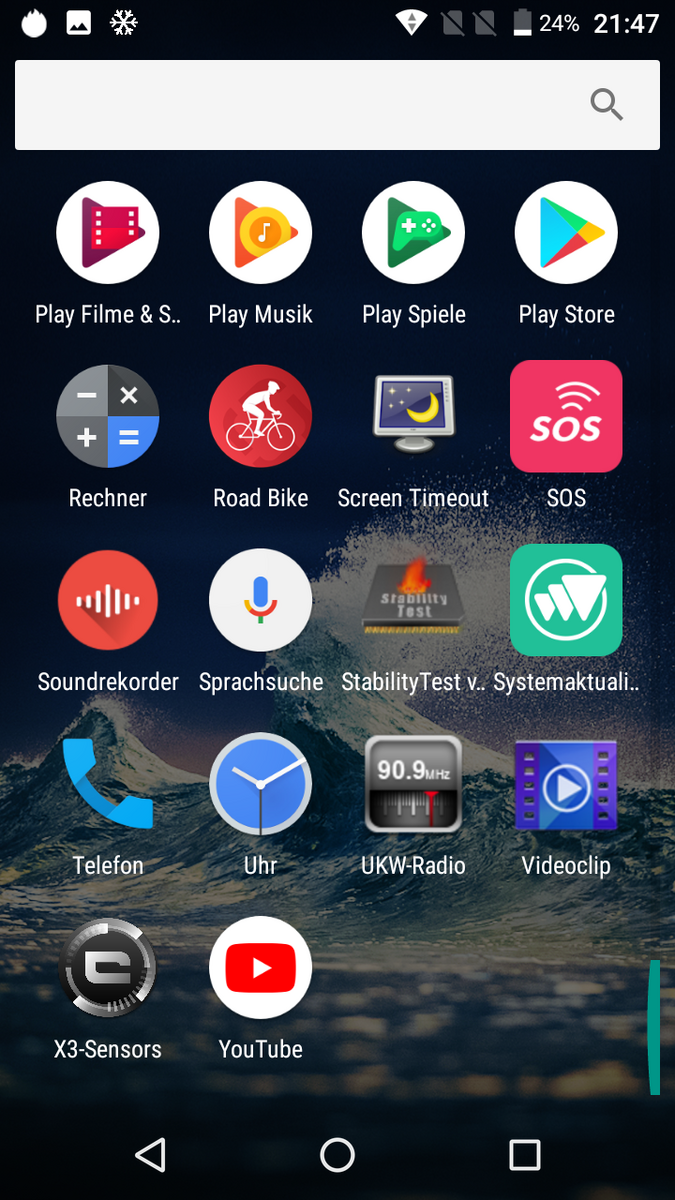Launch Systemaktualisierung app
675x1200 pixels.
pos(566,600)
